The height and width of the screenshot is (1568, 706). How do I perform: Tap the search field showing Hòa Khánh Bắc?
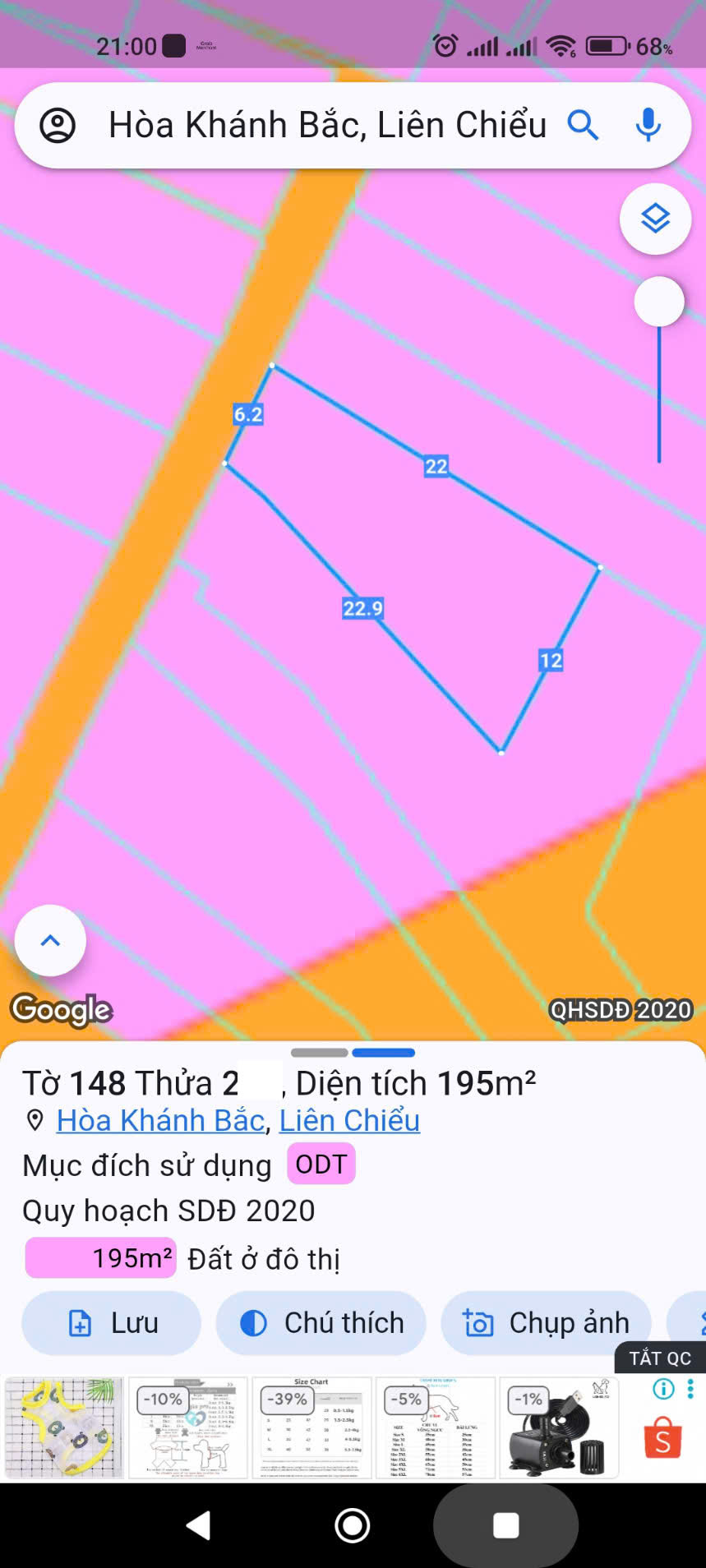coord(327,126)
